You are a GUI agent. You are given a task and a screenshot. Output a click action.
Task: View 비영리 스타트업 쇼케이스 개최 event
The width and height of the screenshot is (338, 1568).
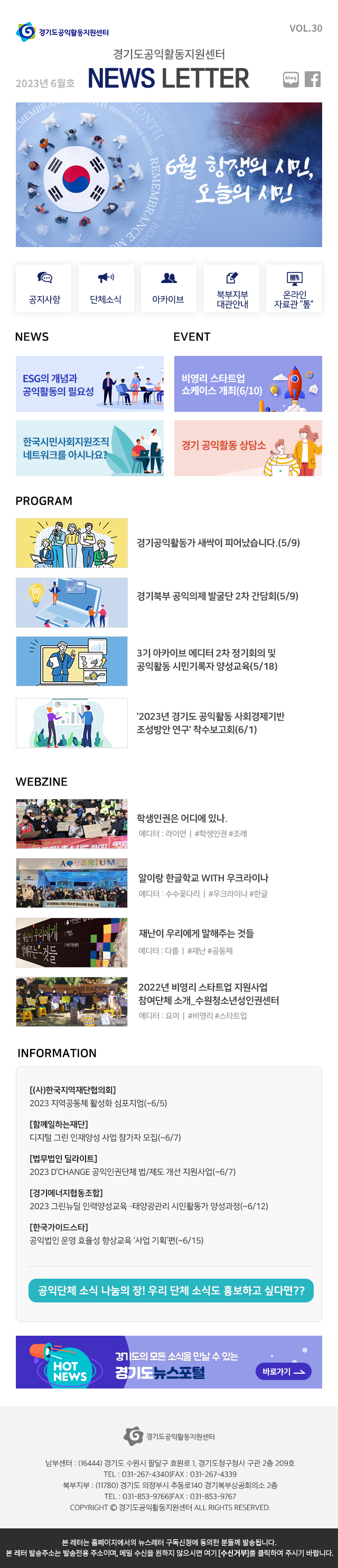pyautogui.click(x=248, y=384)
